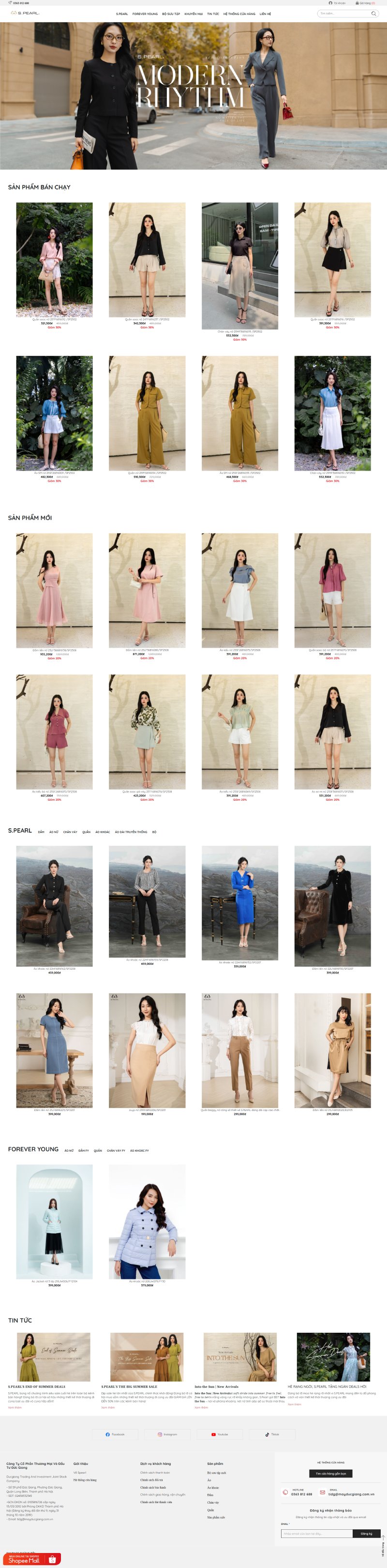Image resolution: width=387 pixels, height=1568 pixels.
Task: Open the Modern Rhythm hero banner
Action: point(193,95)
